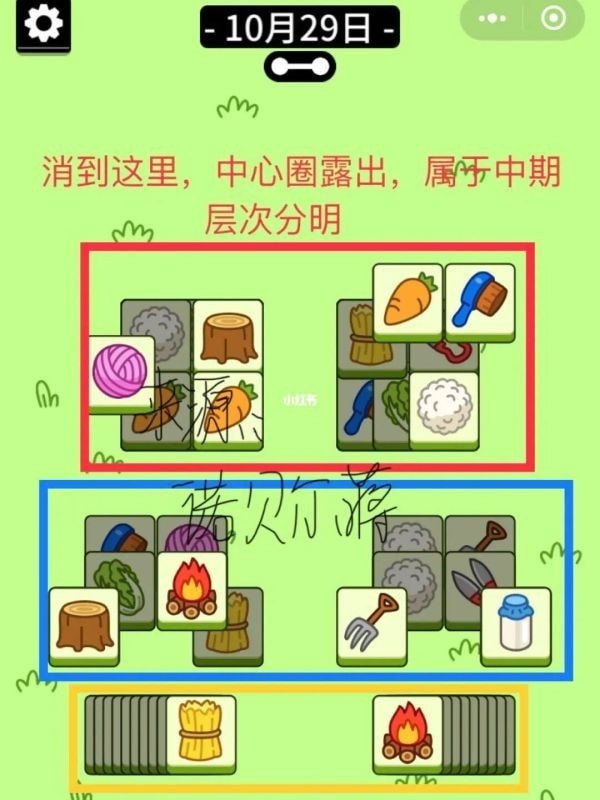Tap the milk bottle tile
The height and width of the screenshot is (800, 600).
click(516, 627)
